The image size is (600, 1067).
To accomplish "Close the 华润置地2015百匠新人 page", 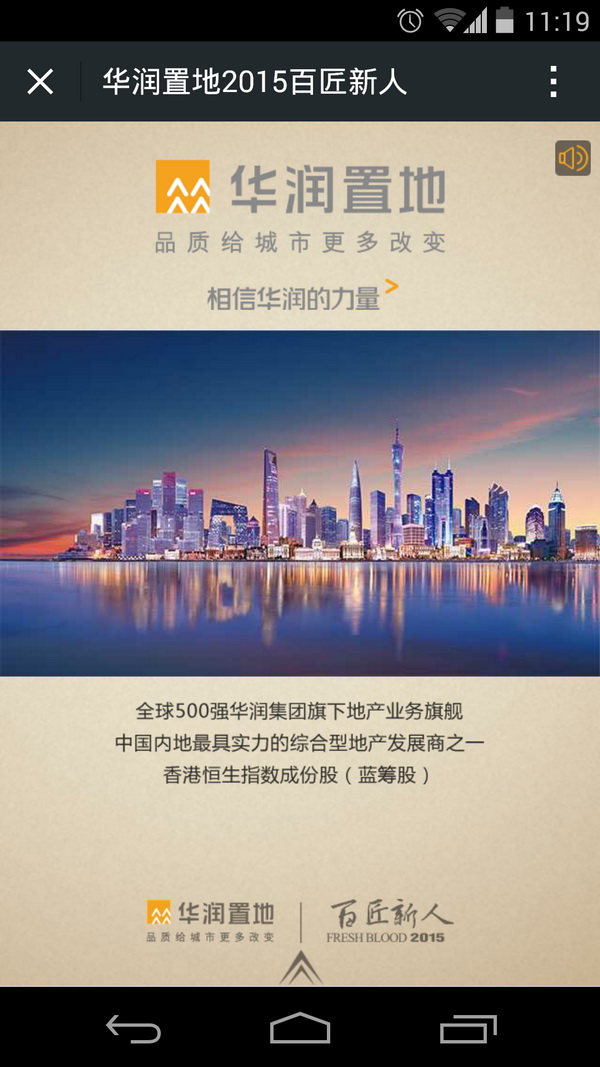I will tap(40, 82).
